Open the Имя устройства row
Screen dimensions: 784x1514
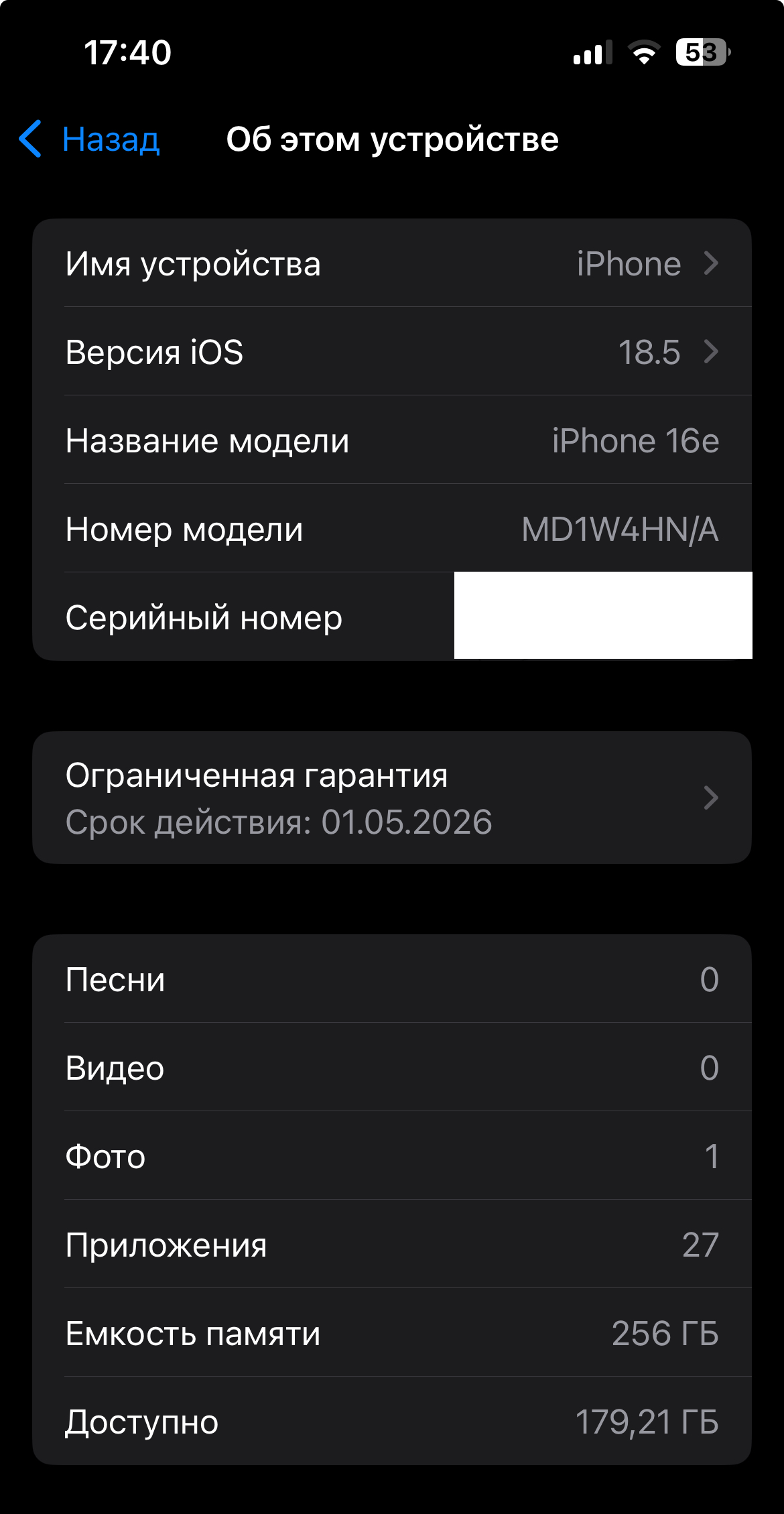(392, 263)
